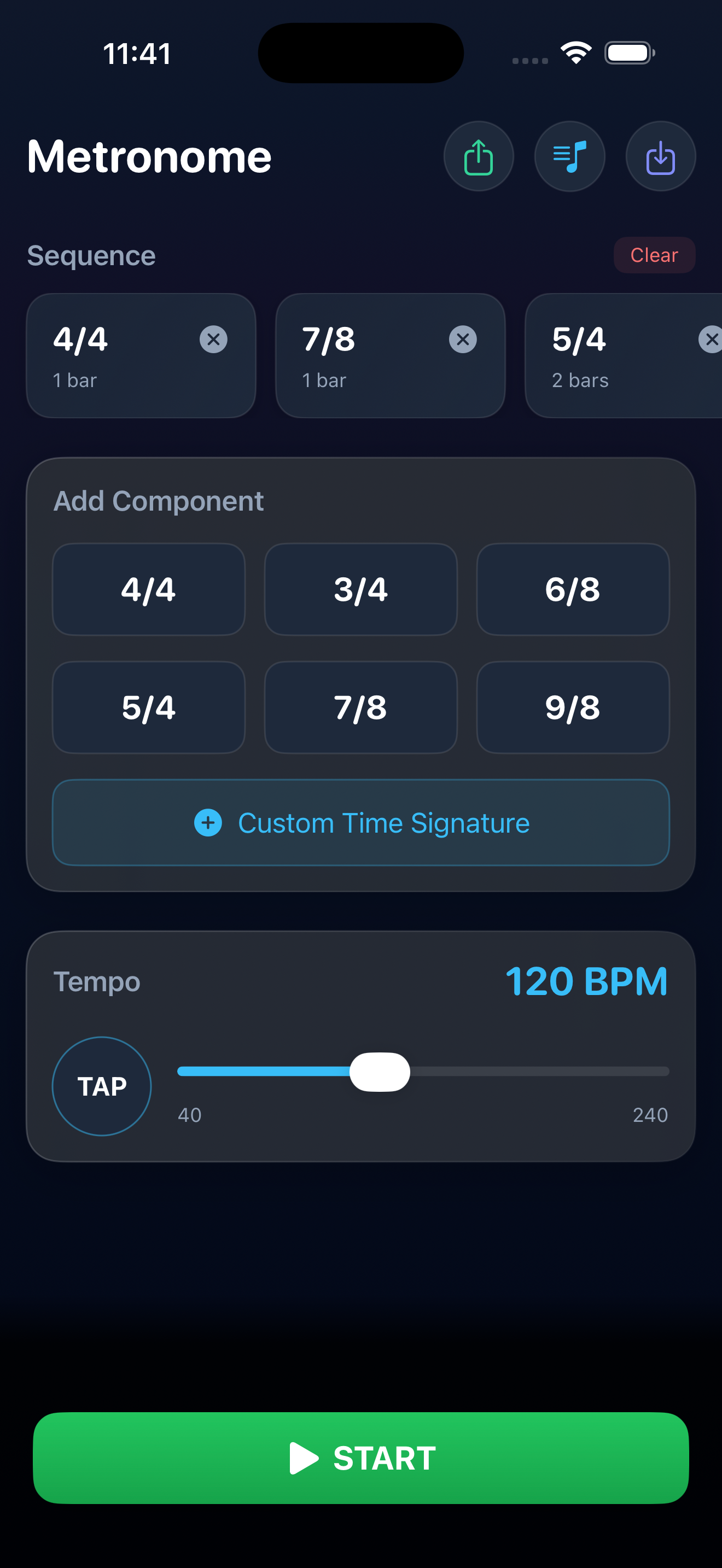The width and height of the screenshot is (722, 1568).
Task: Remove the 4/4 component from the sequence
Action: coord(214,339)
